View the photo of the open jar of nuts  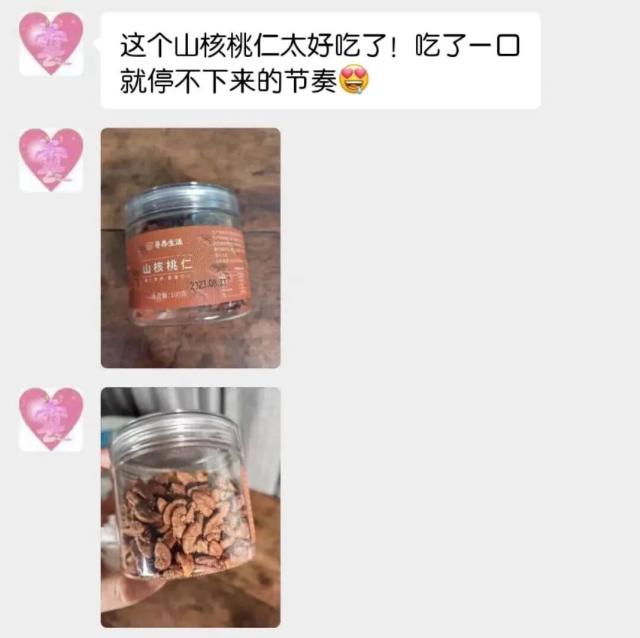[x=190, y=507]
